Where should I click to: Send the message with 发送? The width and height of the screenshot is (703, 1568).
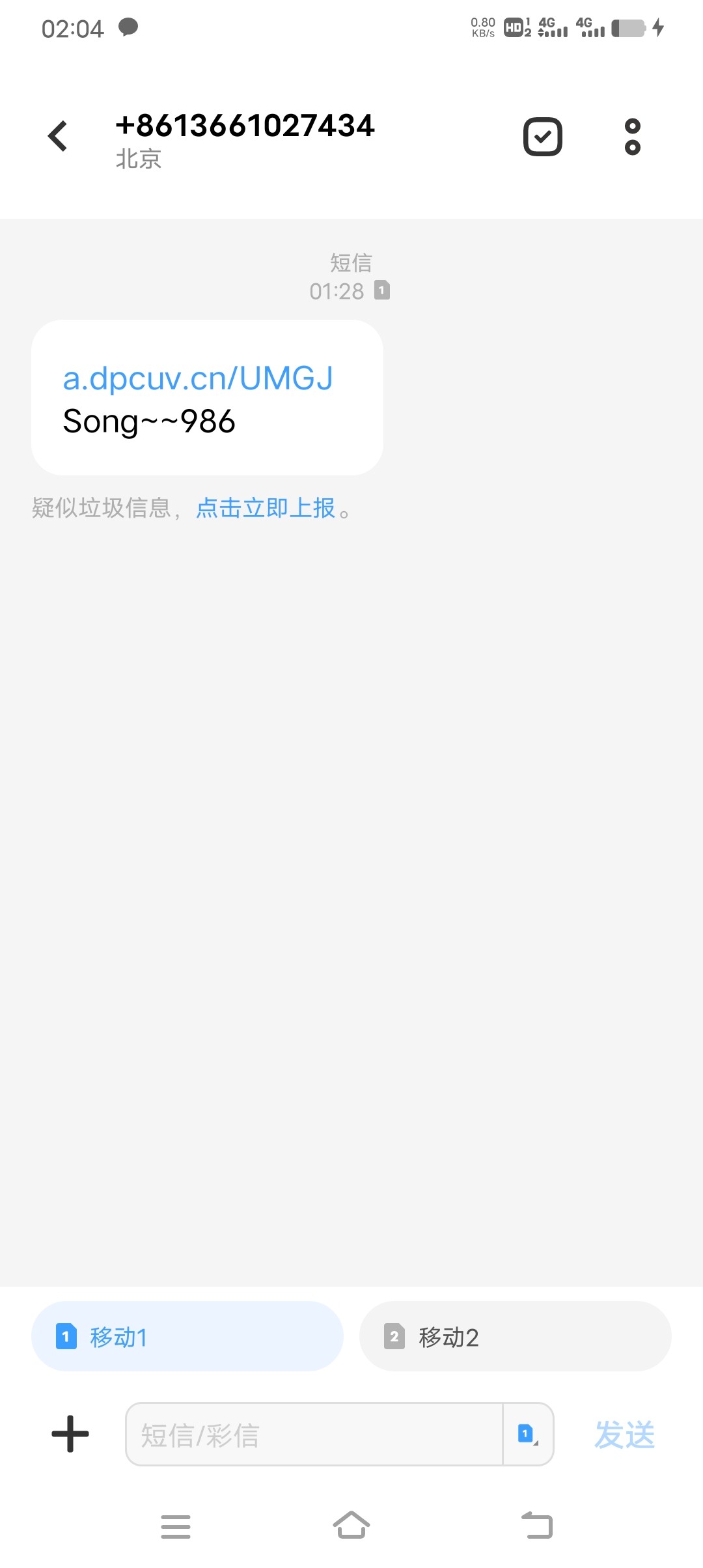pos(624,1435)
